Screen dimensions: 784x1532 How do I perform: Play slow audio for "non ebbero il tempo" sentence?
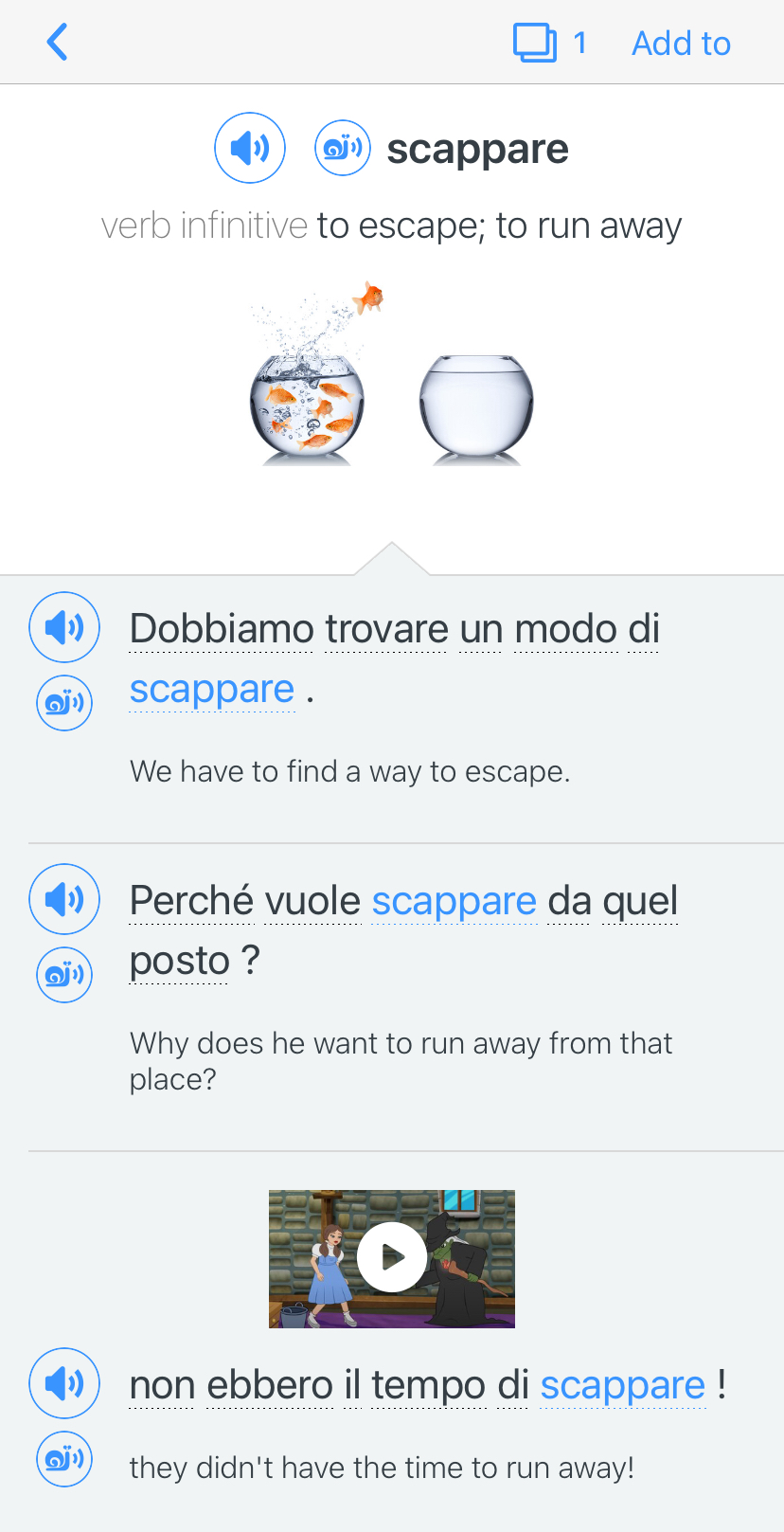point(64,1458)
